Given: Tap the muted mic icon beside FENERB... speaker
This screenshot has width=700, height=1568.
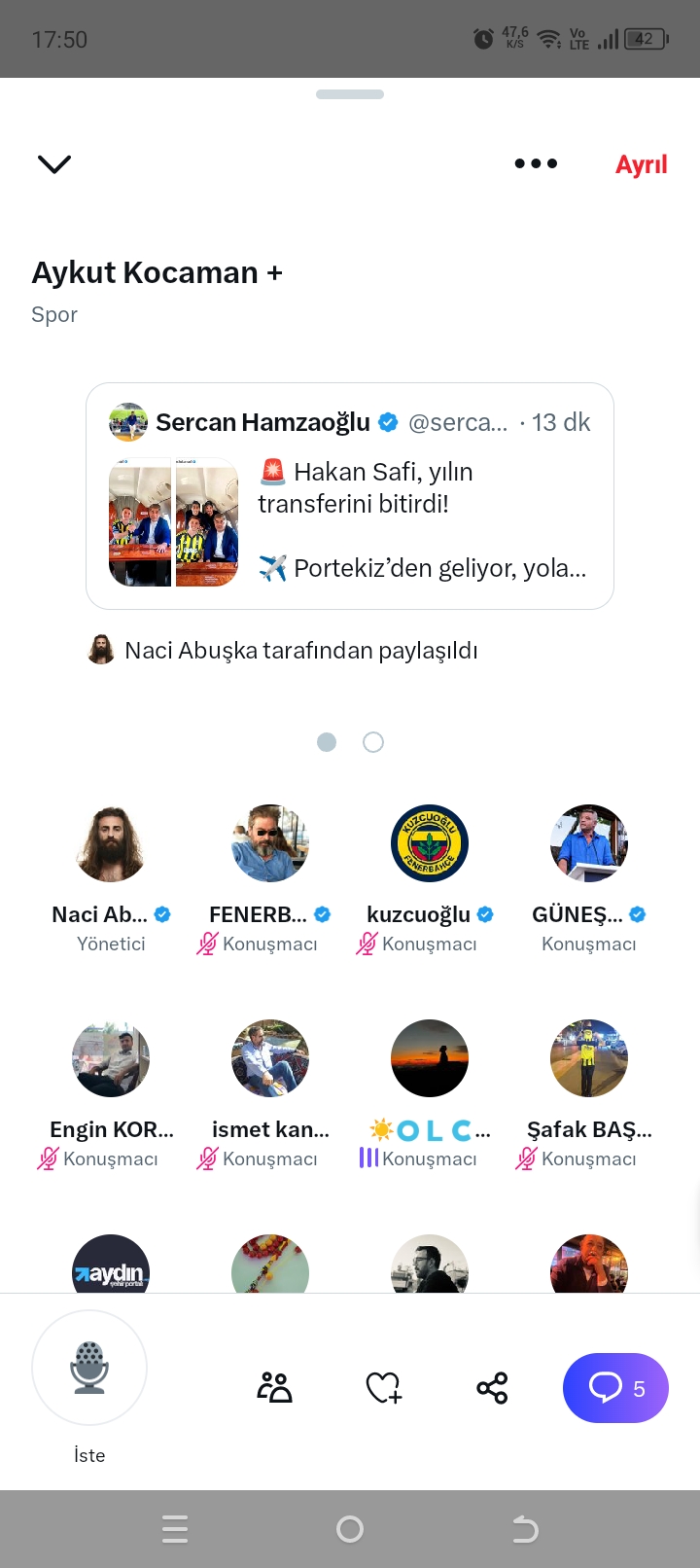Looking at the screenshot, I should pyautogui.click(x=207, y=943).
